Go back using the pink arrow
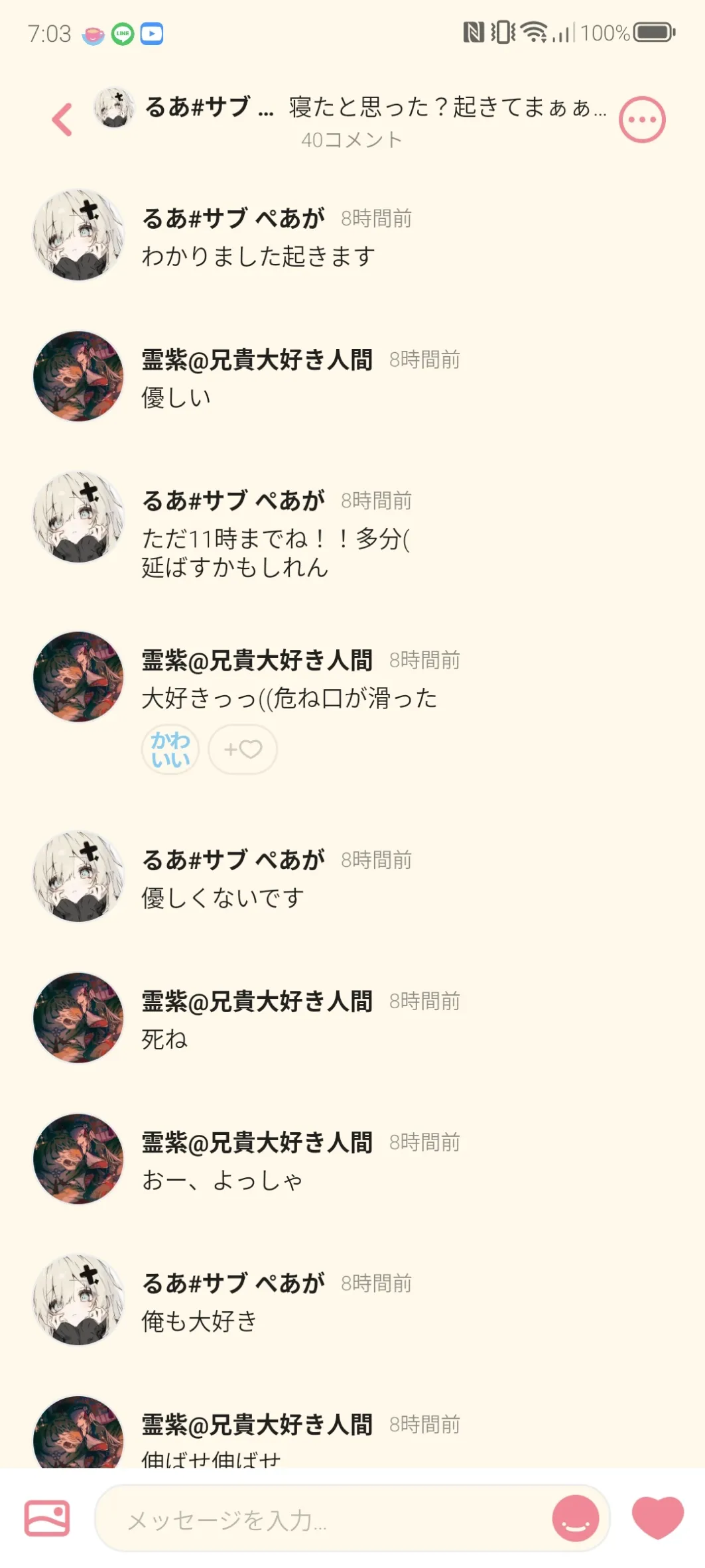 pyautogui.click(x=62, y=120)
